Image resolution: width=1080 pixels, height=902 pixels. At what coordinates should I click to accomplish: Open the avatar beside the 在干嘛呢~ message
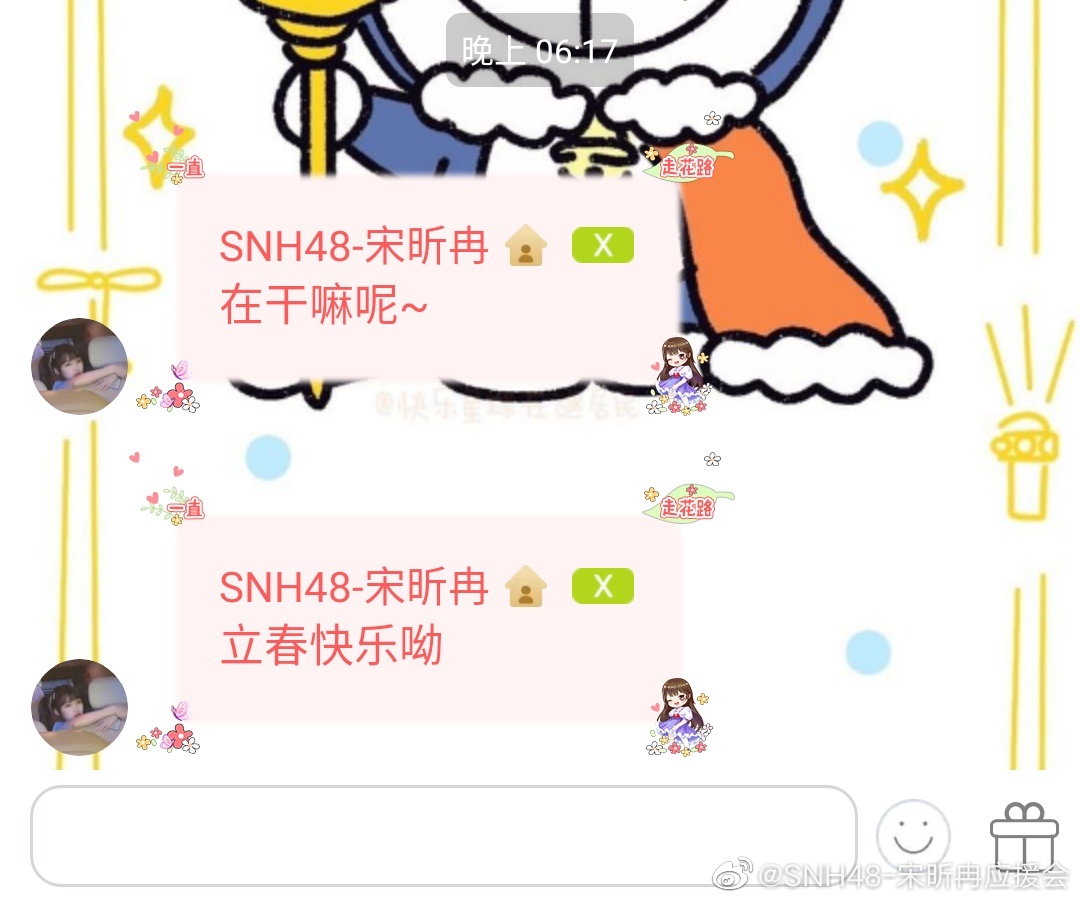80,366
